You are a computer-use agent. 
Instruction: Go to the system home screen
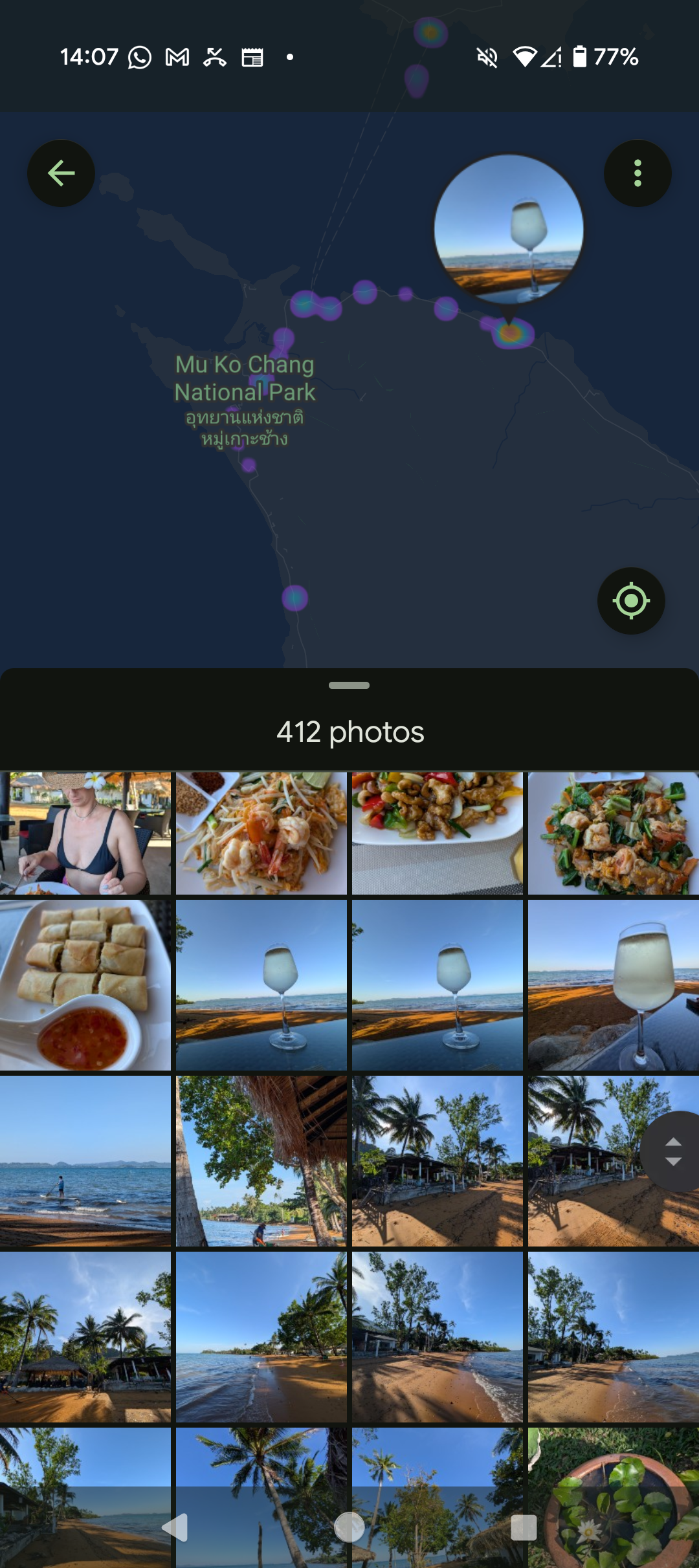click(349, 1528)
